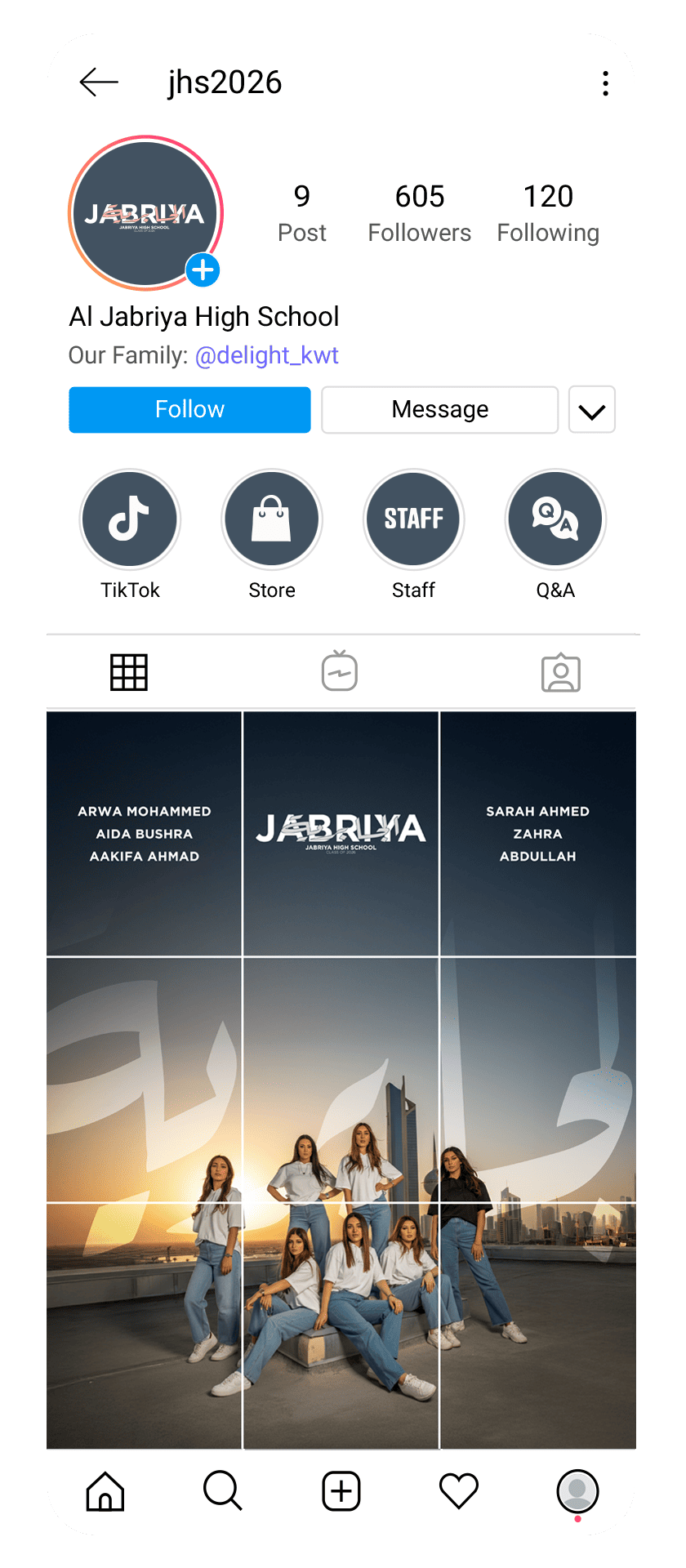Open the Staff highlight
Screen dimensions: 686x1568
(413, 519)
